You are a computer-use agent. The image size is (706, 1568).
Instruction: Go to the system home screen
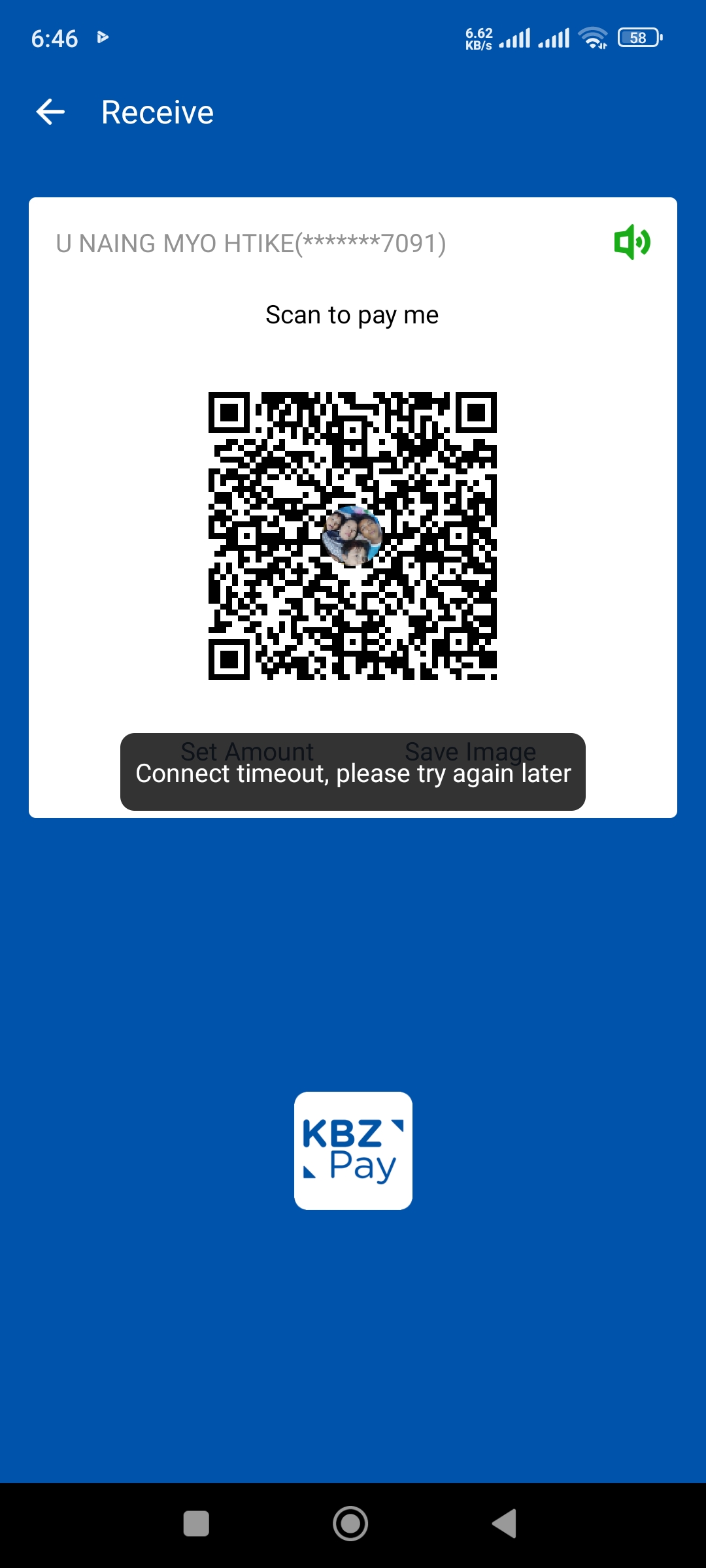coord(350,1524)
